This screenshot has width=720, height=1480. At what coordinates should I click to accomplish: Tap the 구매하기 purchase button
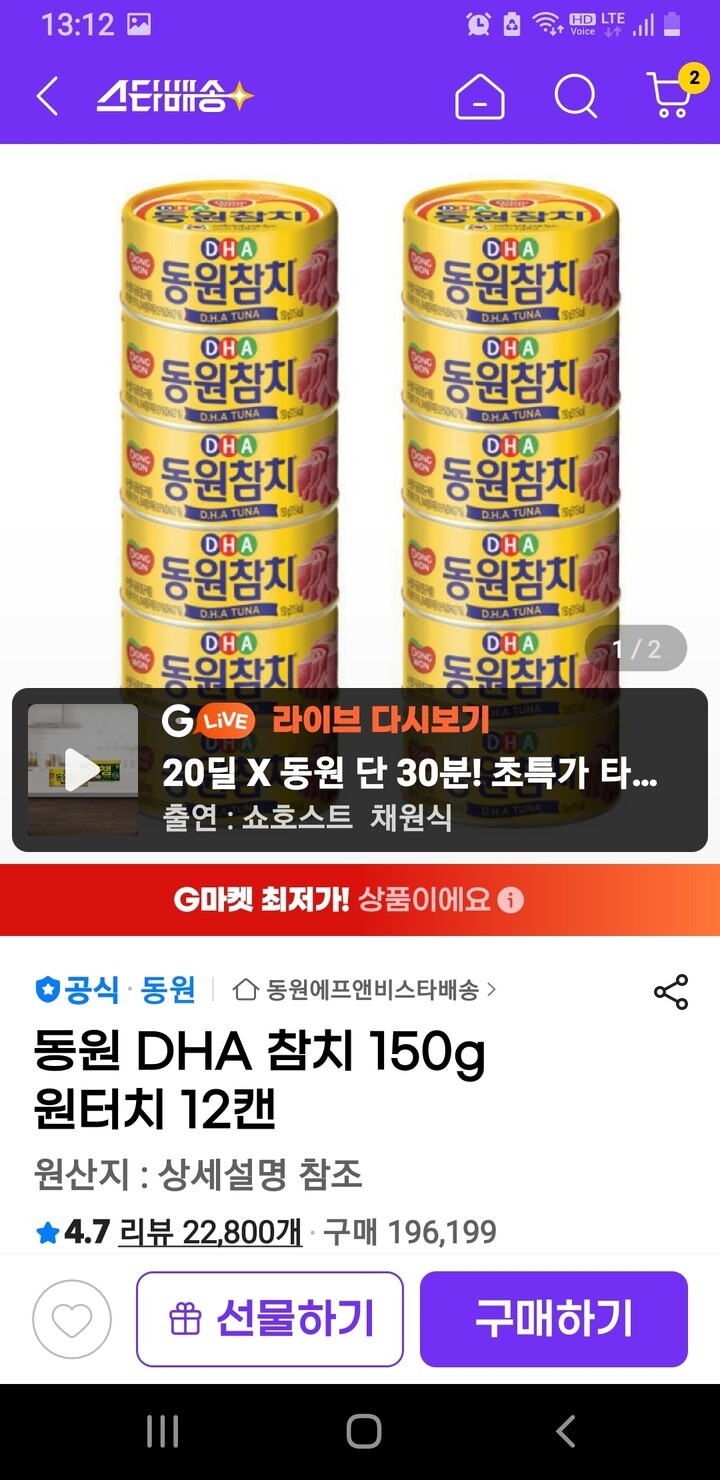pos(553,1319)
